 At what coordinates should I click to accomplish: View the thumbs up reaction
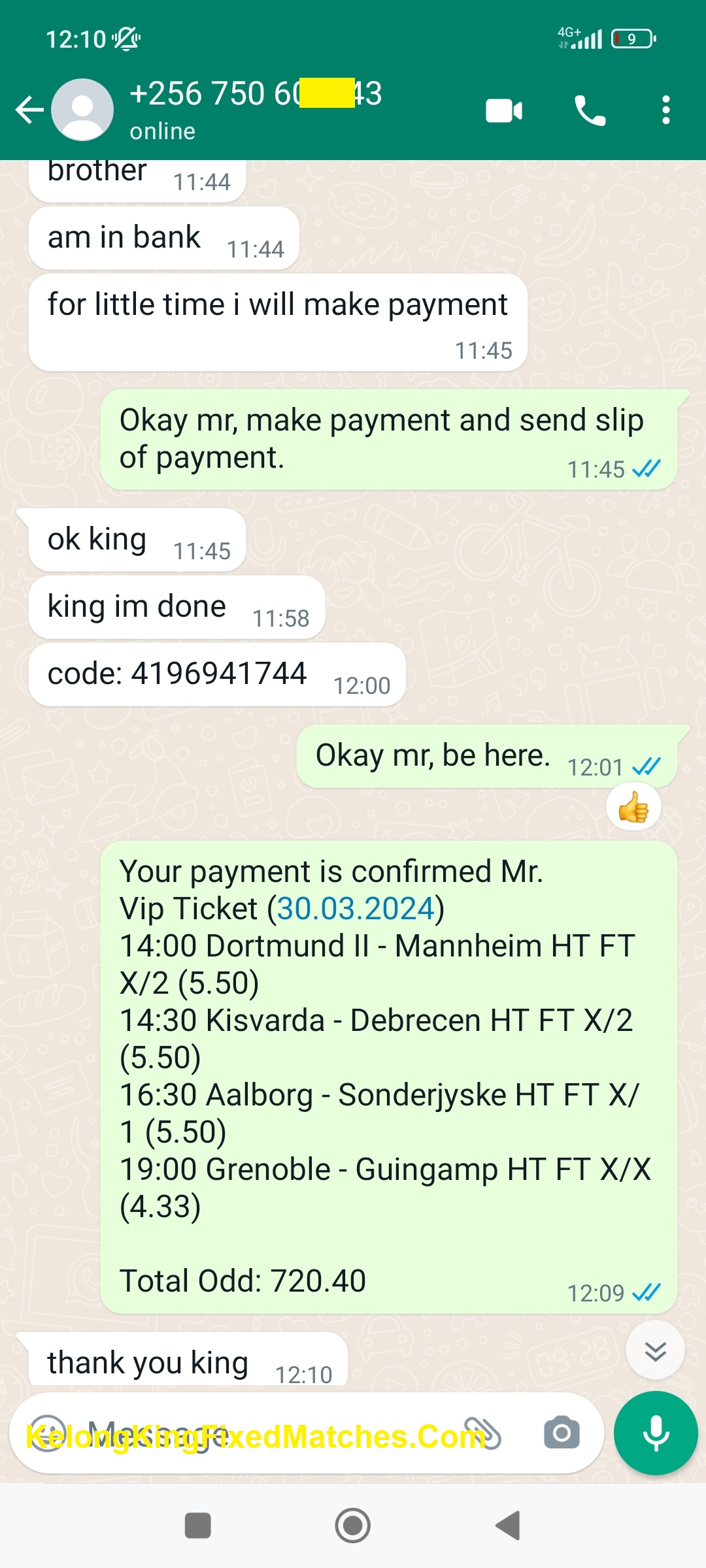click(x=633, y=809)
